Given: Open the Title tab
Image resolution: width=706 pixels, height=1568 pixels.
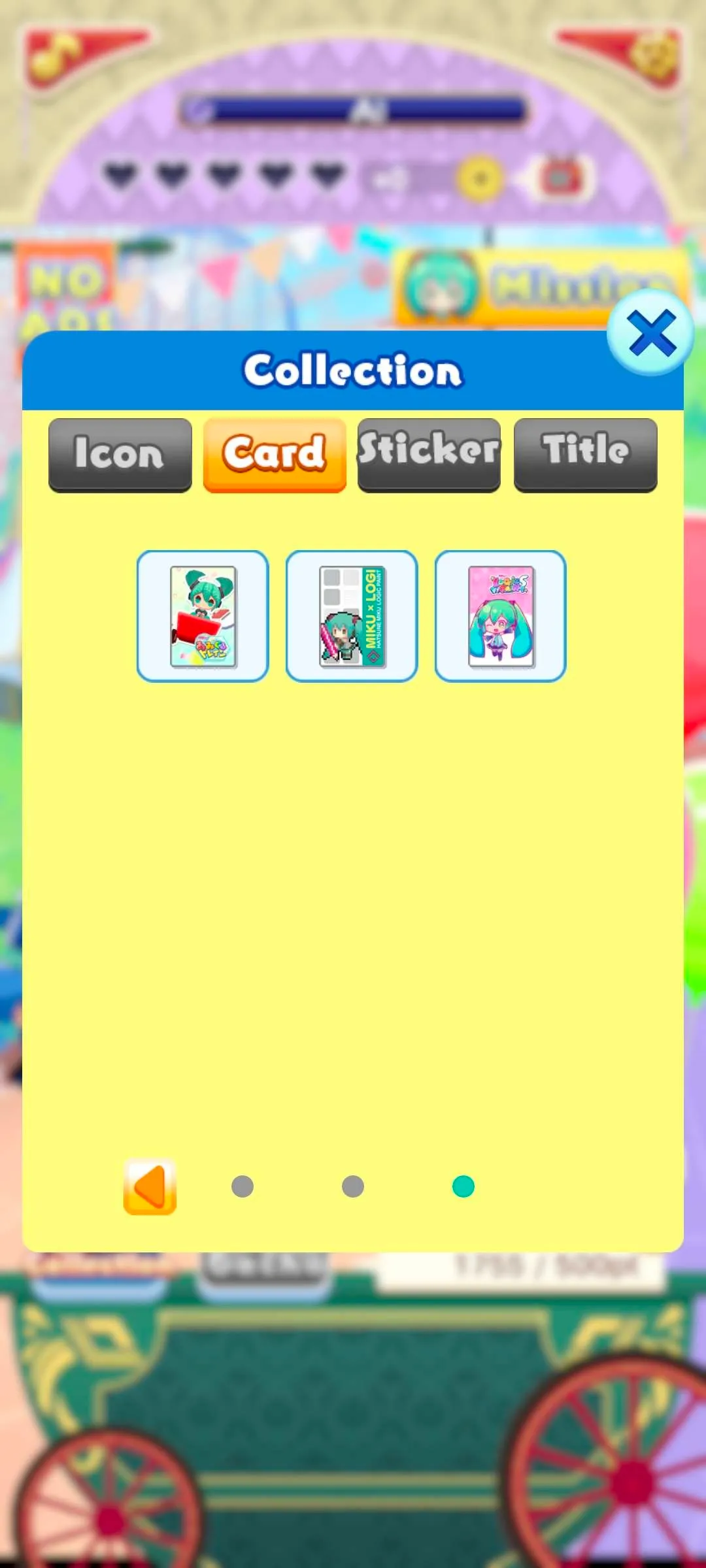Looking at the screenshot, I should (585, 454).
